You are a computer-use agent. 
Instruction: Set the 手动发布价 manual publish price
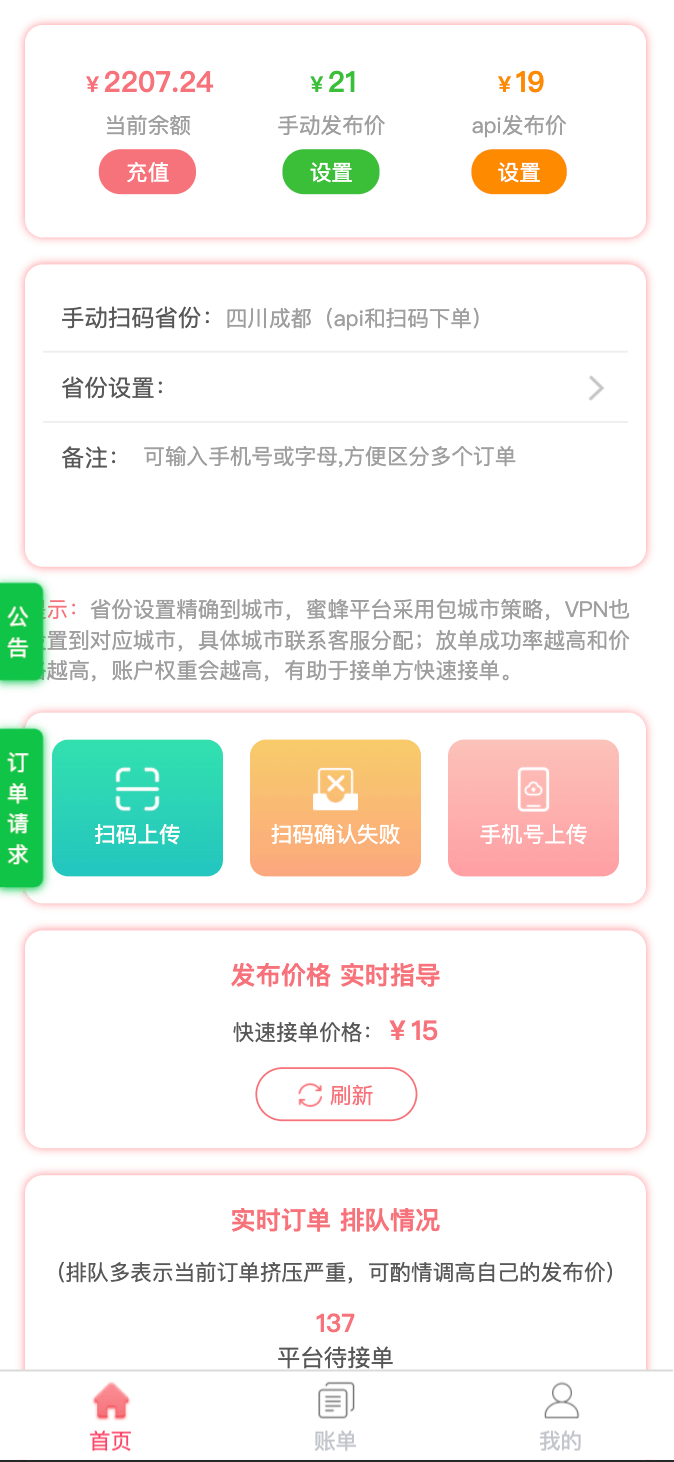[x=331, y=172]
